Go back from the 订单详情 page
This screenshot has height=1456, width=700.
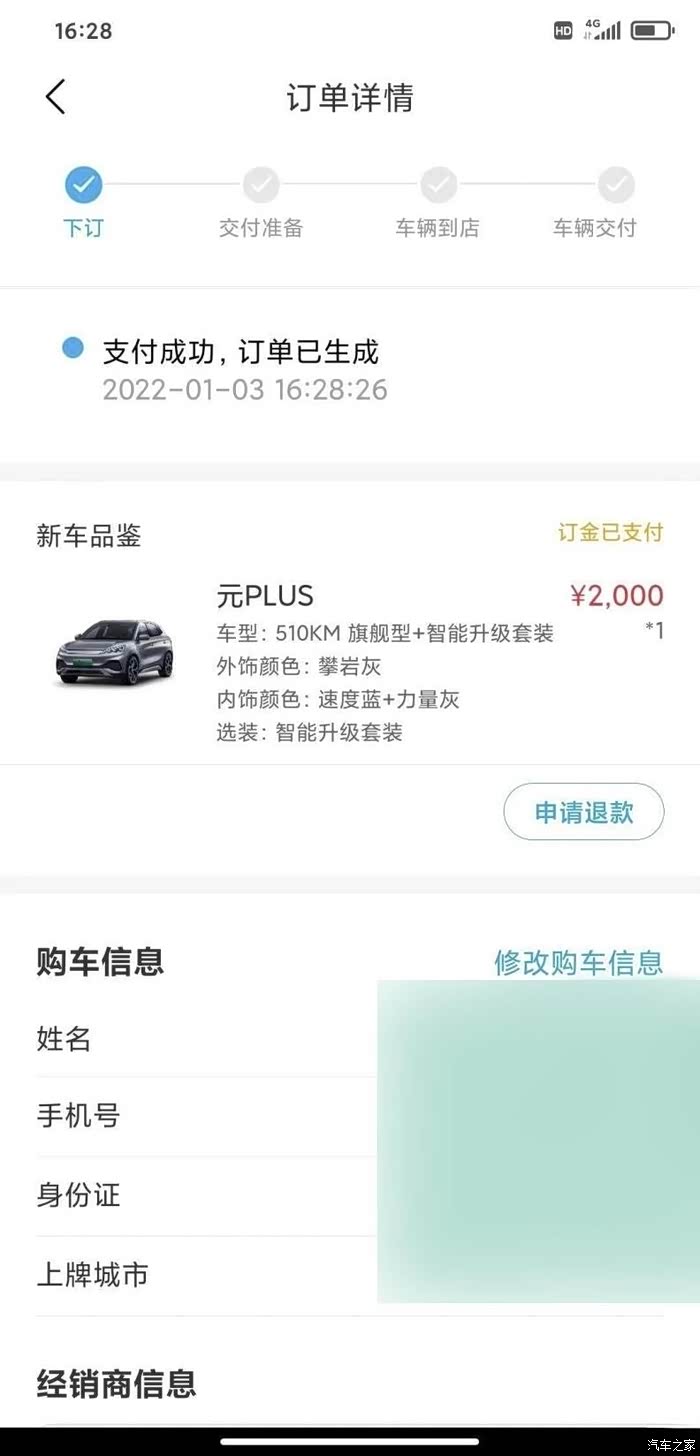(56, 97)
